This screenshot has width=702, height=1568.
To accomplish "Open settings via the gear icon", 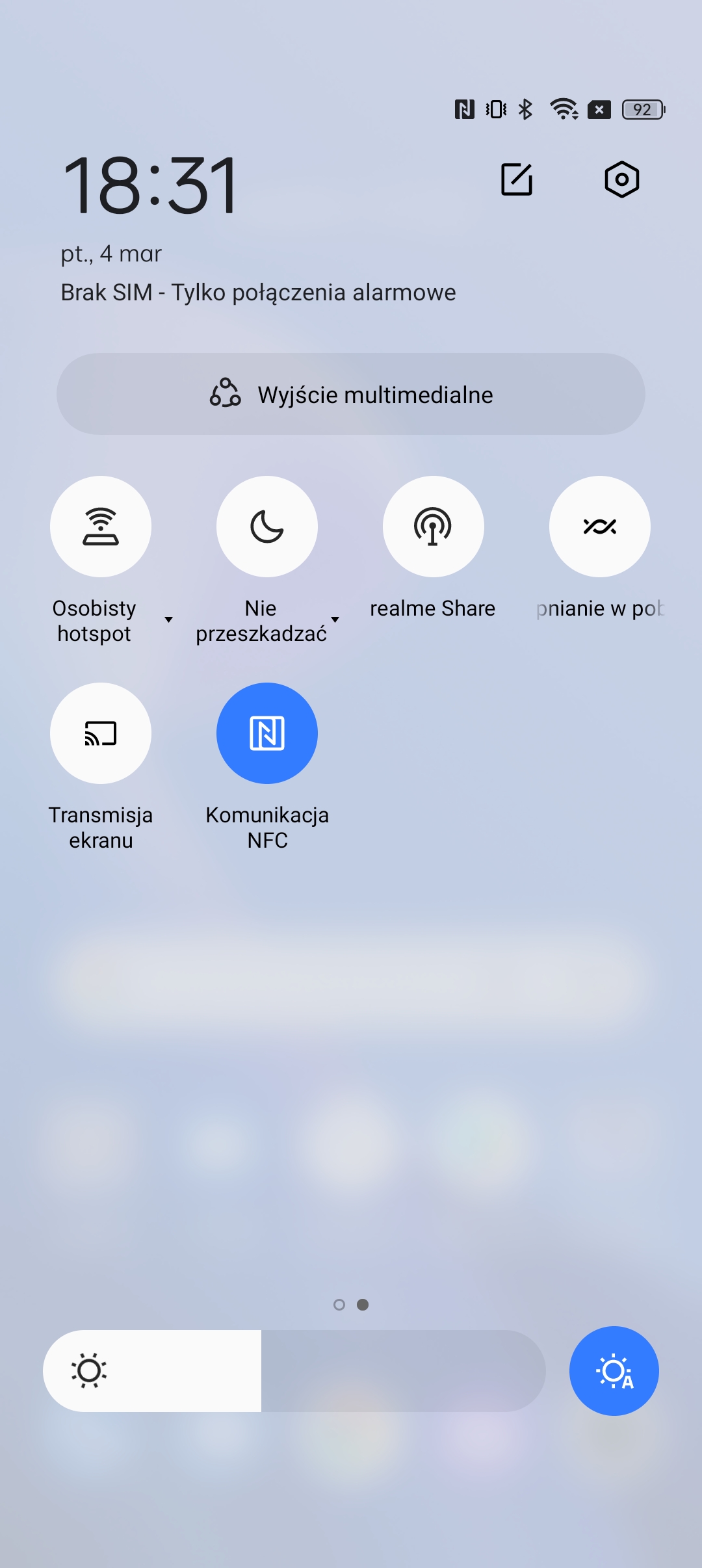I will (x=622, y=179).
